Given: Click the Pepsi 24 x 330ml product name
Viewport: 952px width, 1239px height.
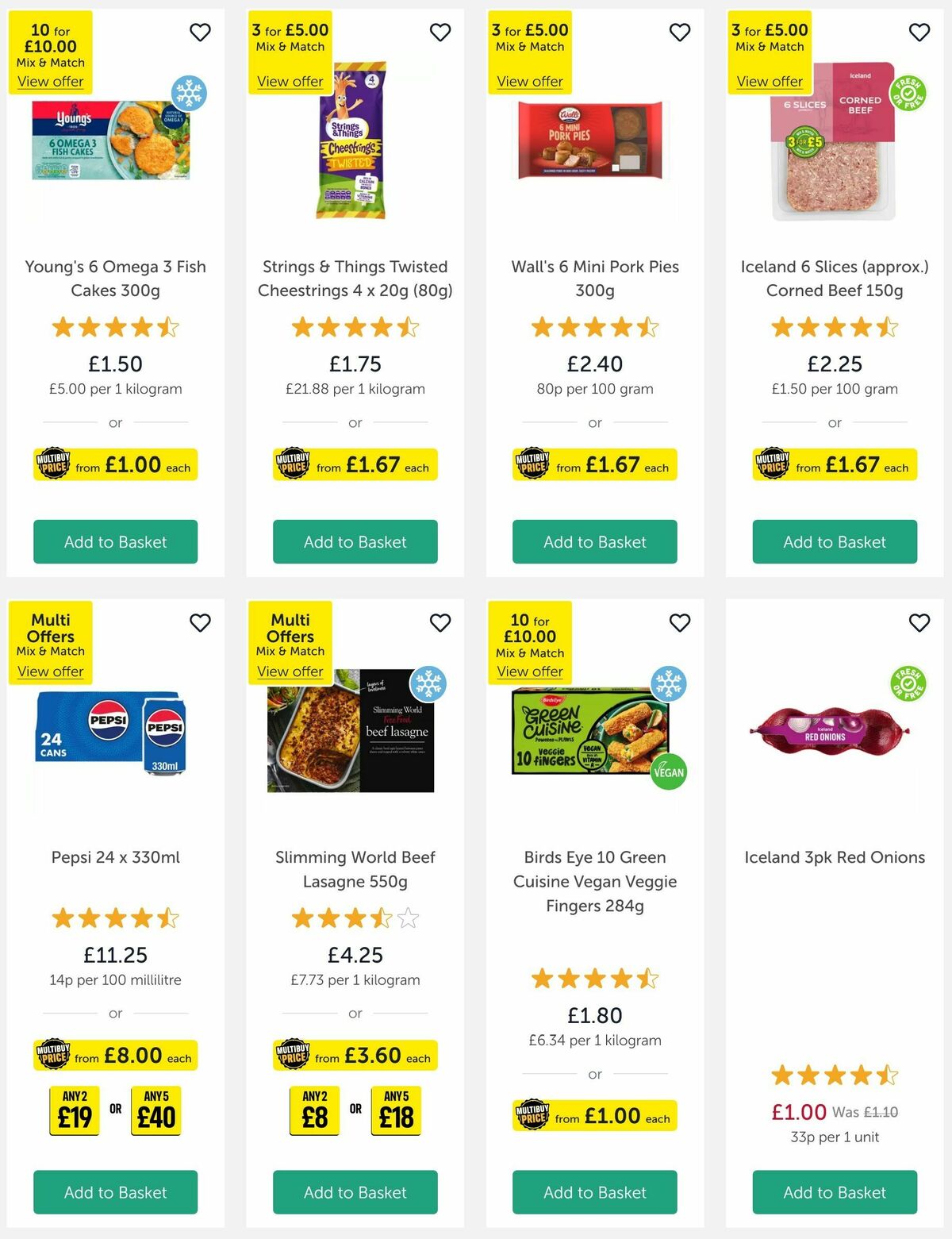Looking at the screenshot, I should [x=115, y=857].
